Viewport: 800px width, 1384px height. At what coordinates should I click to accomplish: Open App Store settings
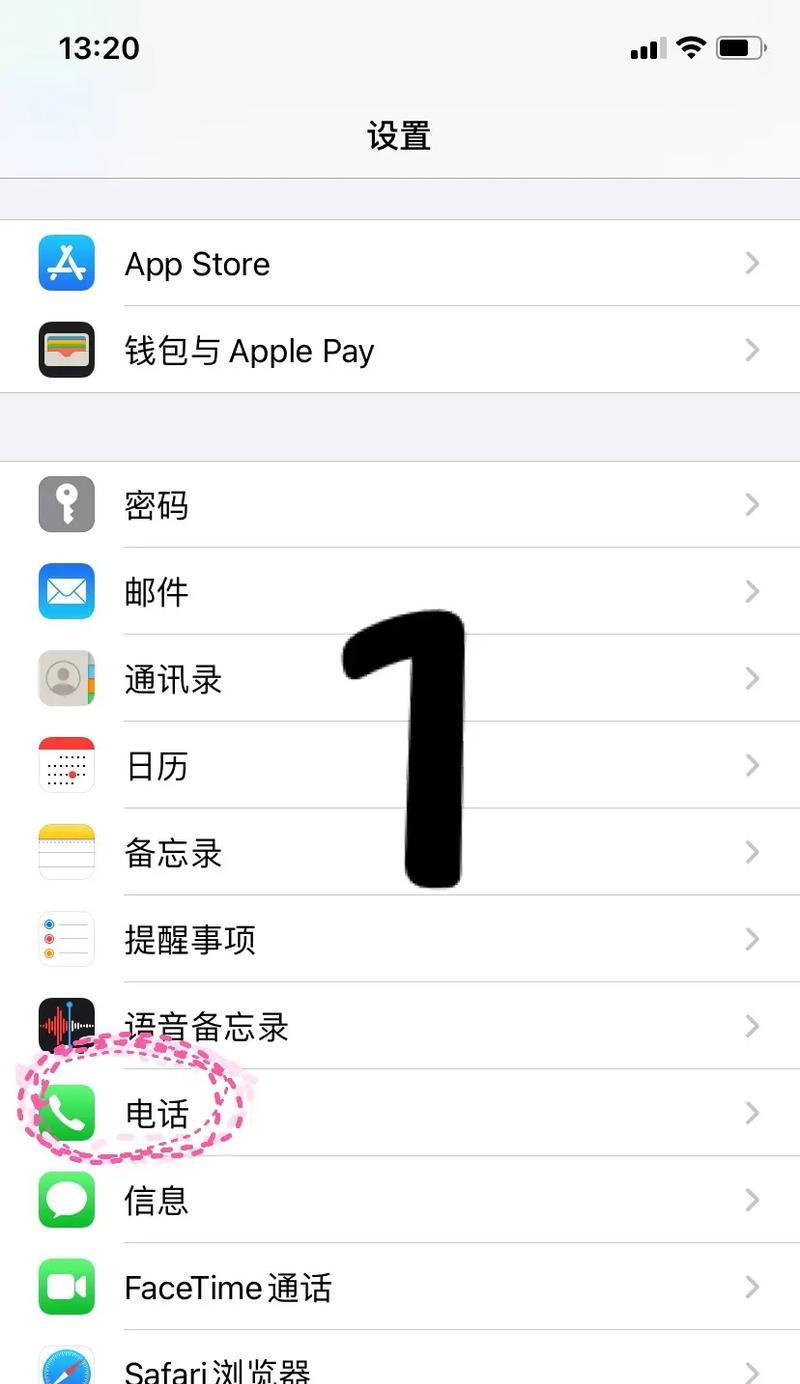[400, 263]
